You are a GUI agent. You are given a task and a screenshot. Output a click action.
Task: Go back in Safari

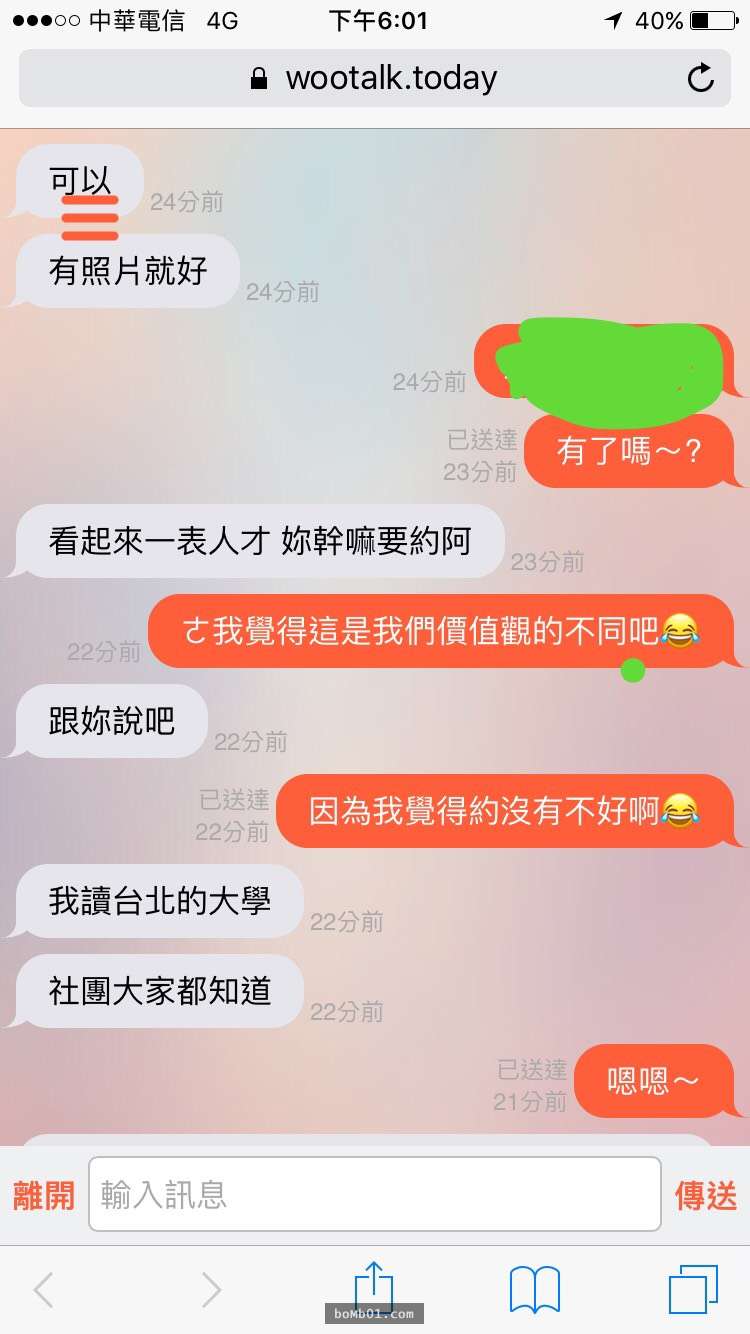(43, 1290)
